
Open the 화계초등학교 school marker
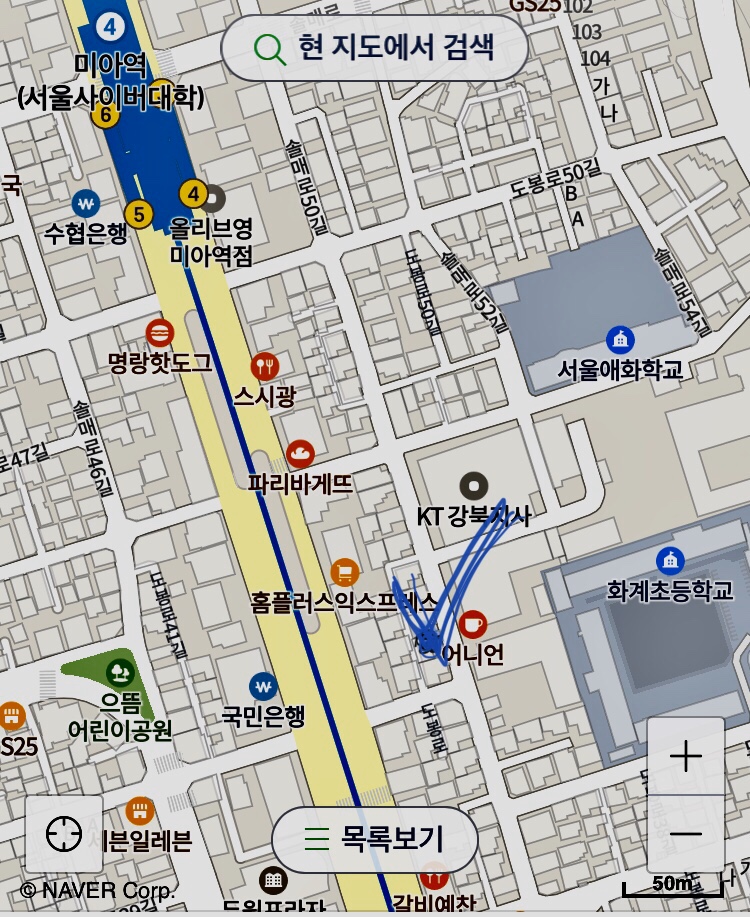(x=670, y=561)
